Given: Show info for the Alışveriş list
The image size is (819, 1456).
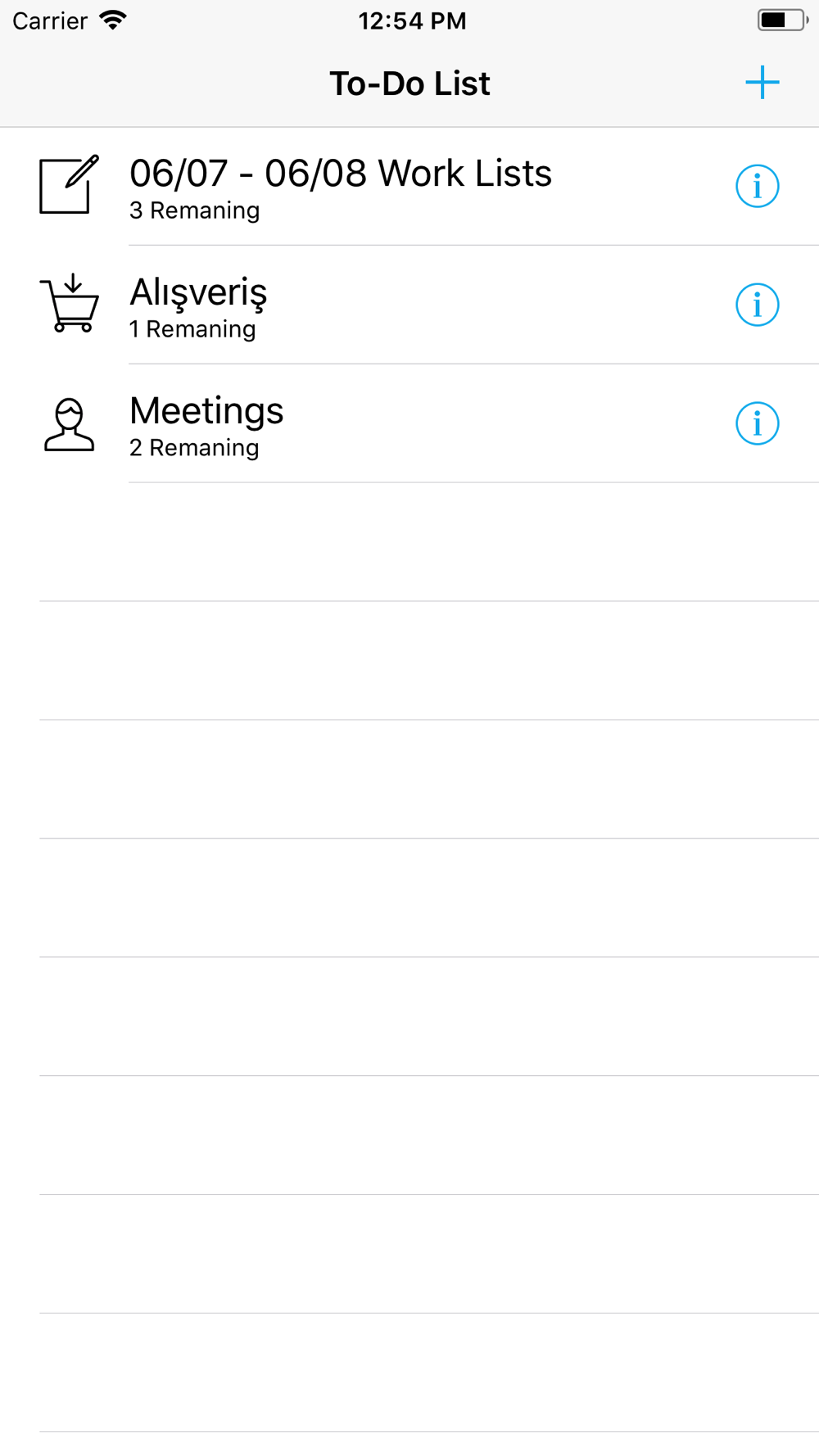Looking at the screenshot, I should (x=757, y=305).
